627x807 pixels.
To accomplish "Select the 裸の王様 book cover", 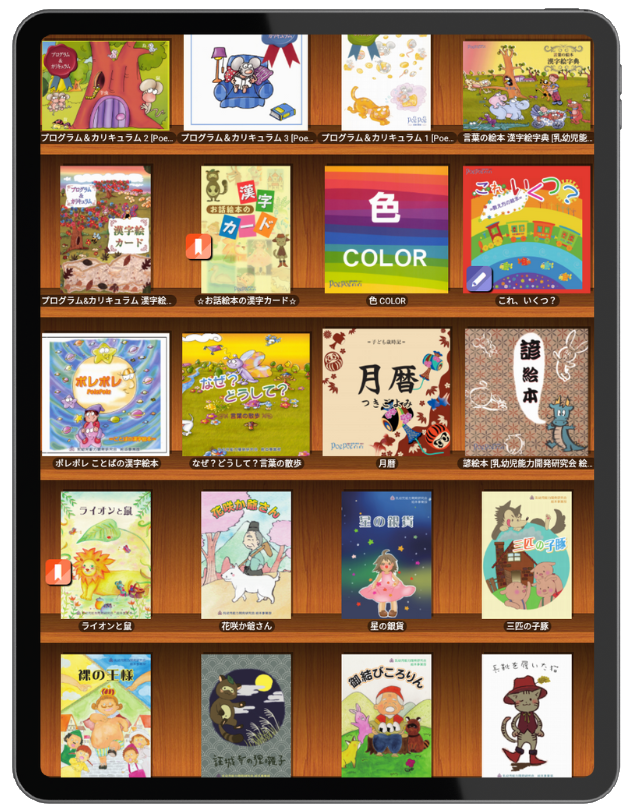I will pyautogui.click(x=105, y=715).
